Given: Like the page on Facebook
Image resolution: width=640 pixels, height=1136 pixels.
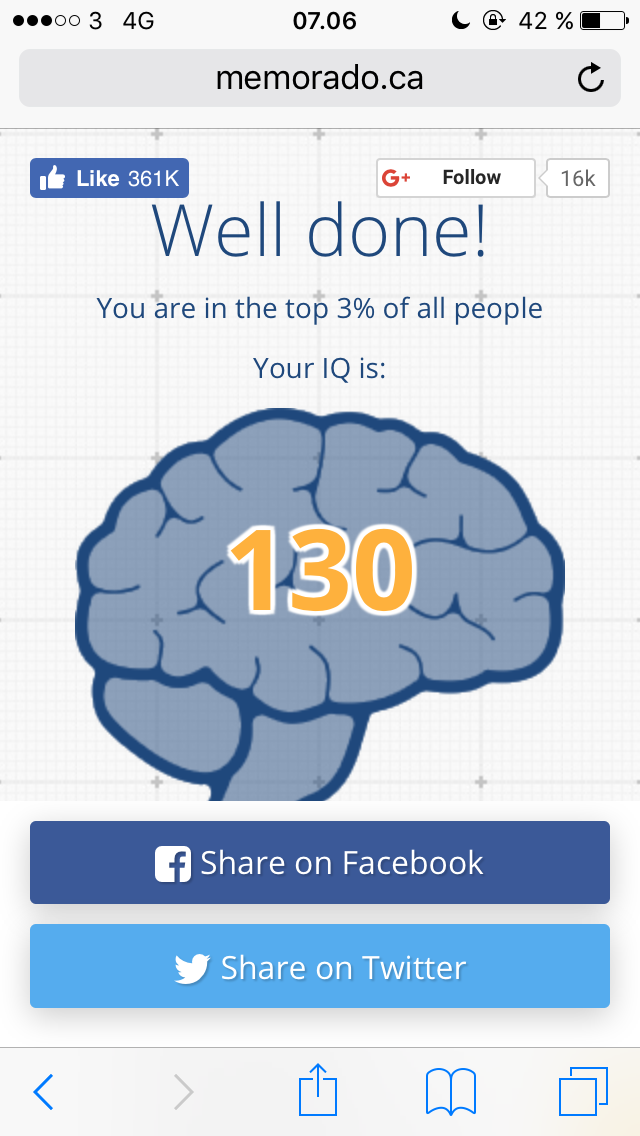Looking at the screenshot, I should coord(109,178).
